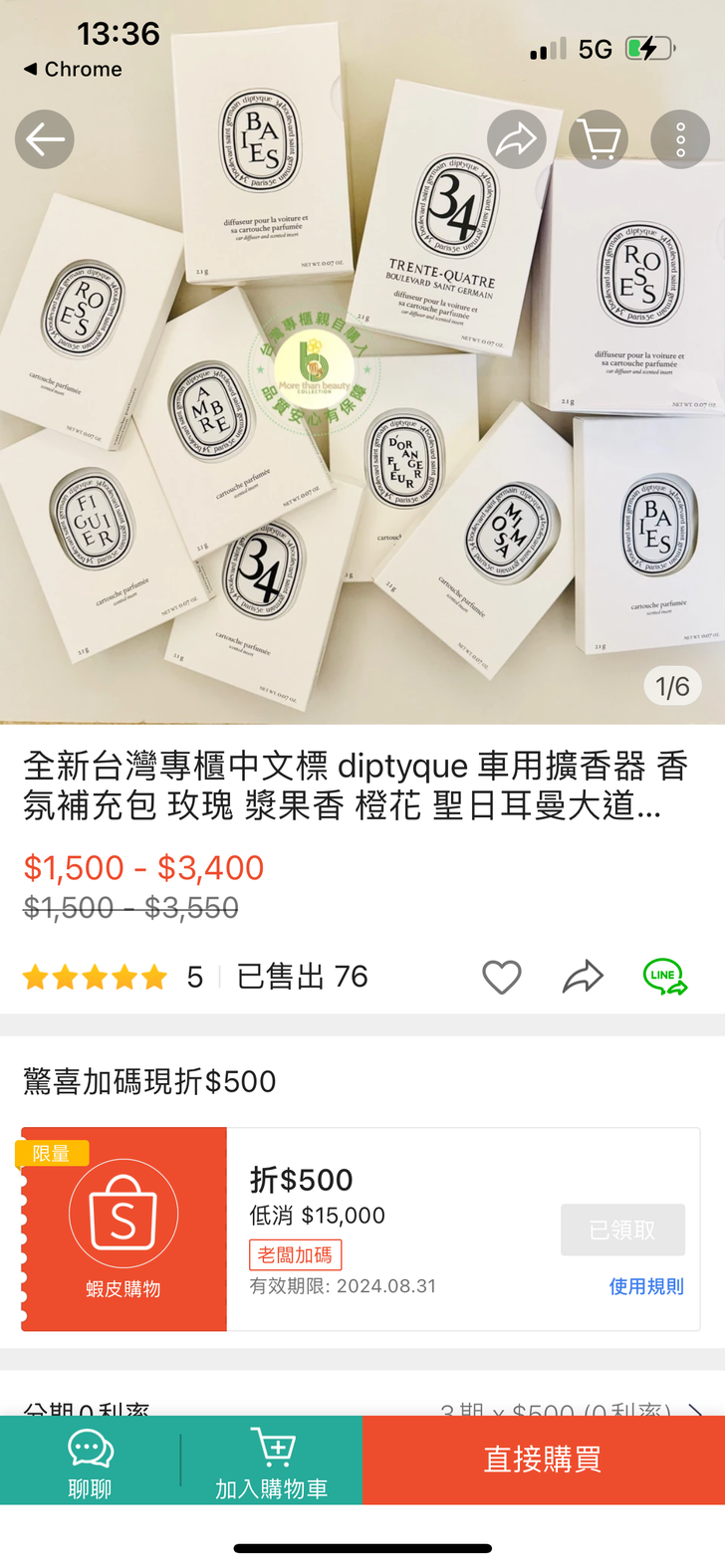Share this product via LINE
This screenshot has width=725, height=1568.
pyautogui.click(x=664, y=977)
